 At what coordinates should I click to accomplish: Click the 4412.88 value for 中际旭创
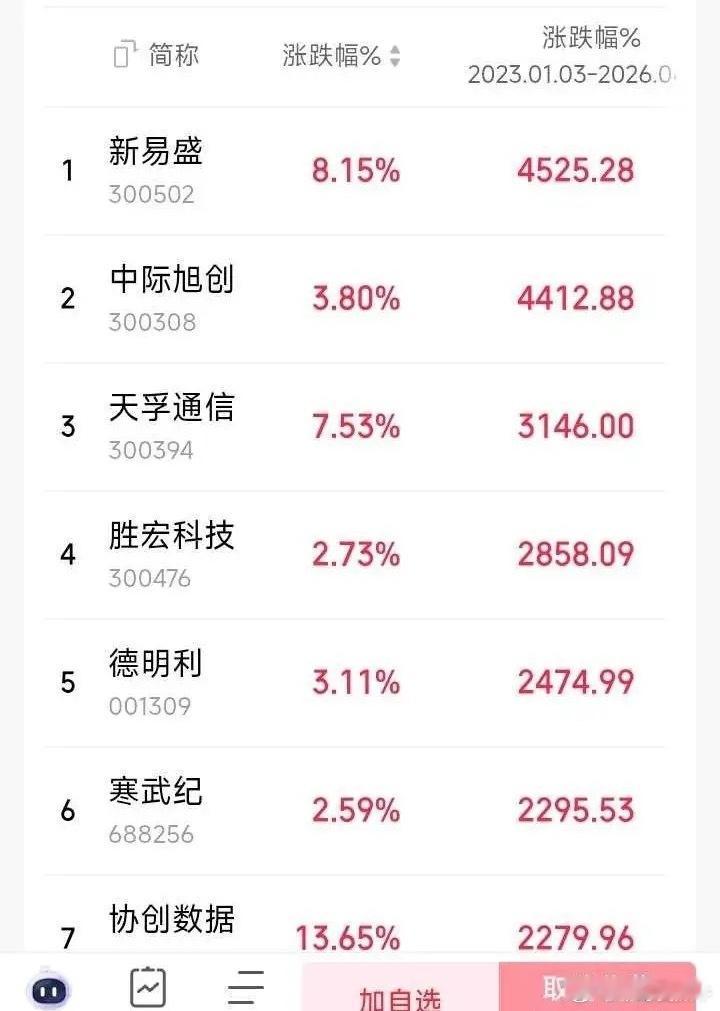click(575, 298)
